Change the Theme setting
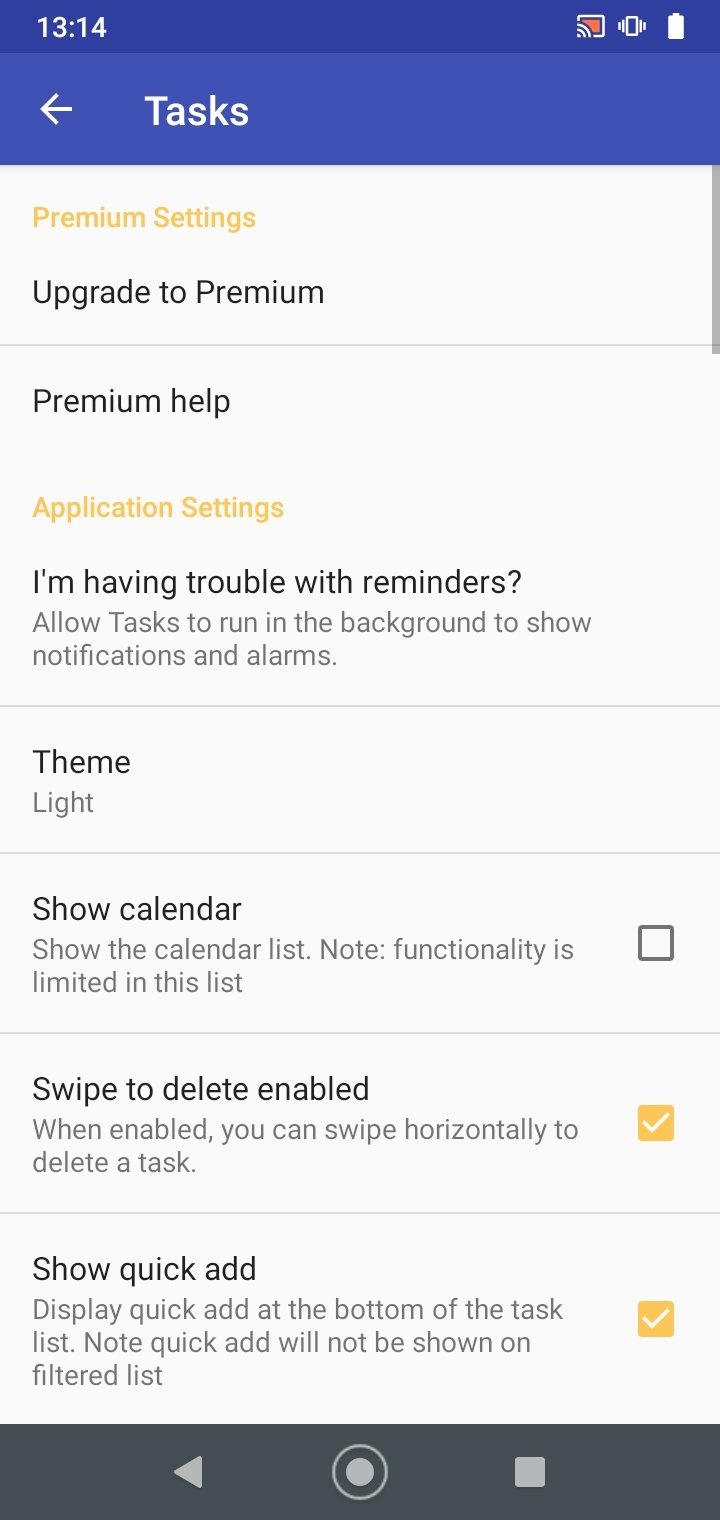The image size is (720, 1520). pyautogui.click(x=360, y=780)
